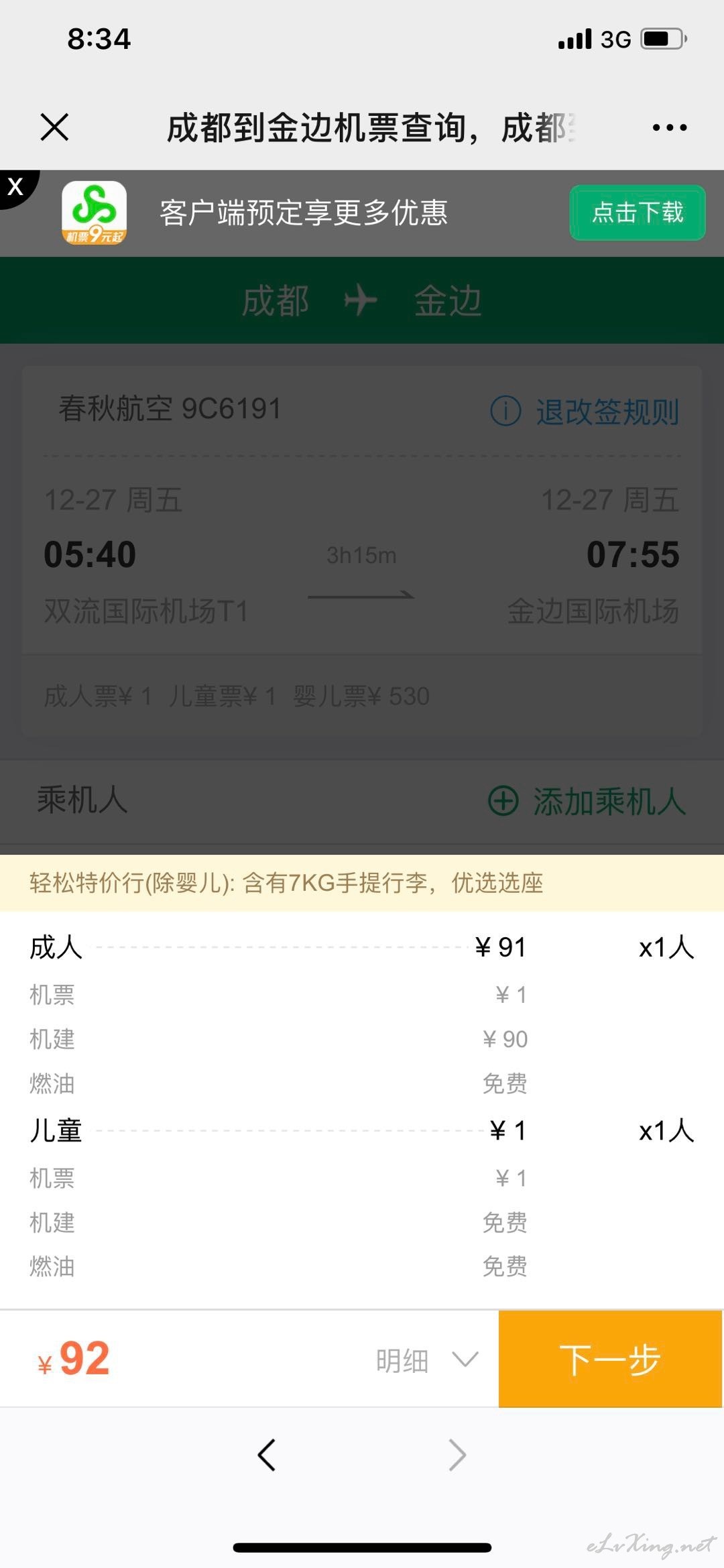Screen dimensions: 724x1568
Task: Dismiss the app download banner
Action: 16,186
